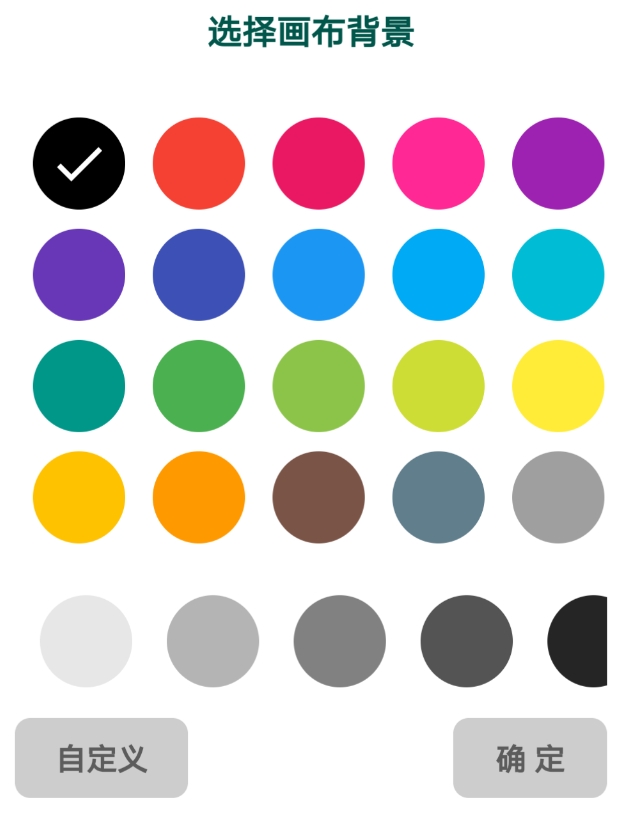This screenshot has height=813, width=641.
Task: Pick the bright yellow swatch
Action: coord(558,386)
